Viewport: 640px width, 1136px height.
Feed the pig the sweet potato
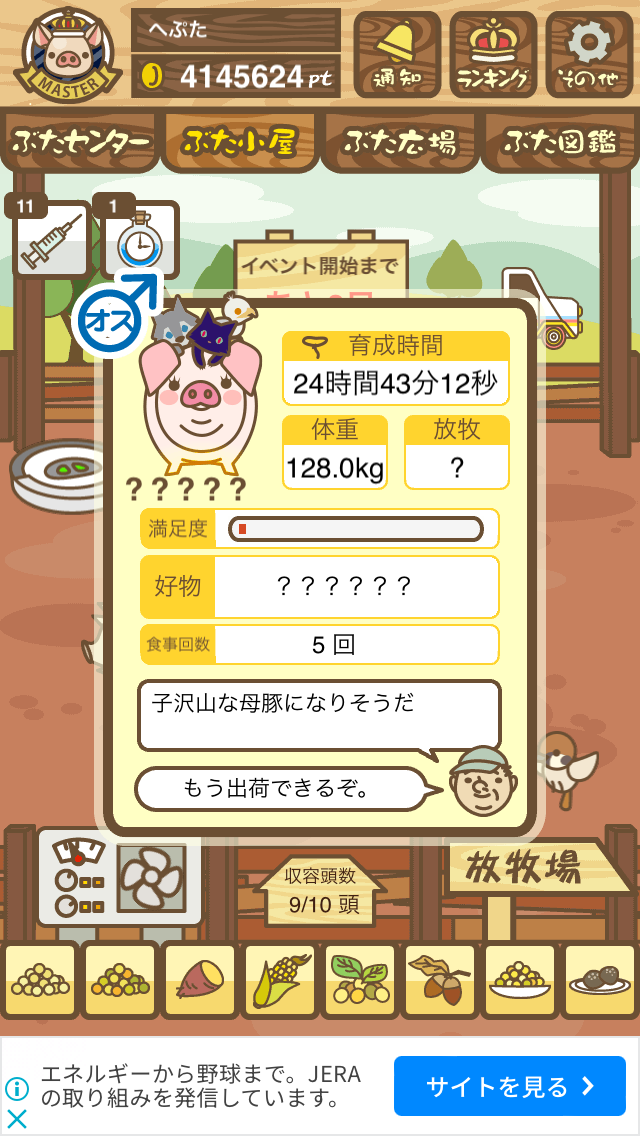point(199,980)
